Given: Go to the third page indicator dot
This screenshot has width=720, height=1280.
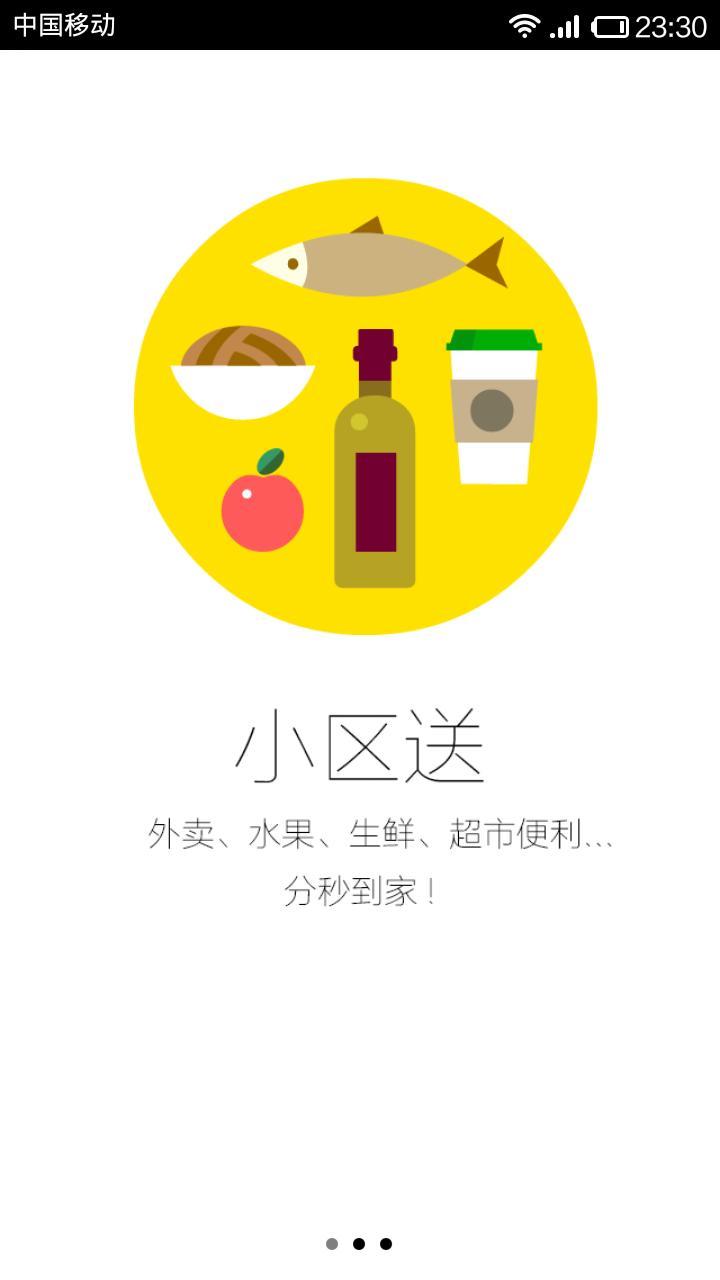Looking at the screenshot, I should [x=386, y=1244].
